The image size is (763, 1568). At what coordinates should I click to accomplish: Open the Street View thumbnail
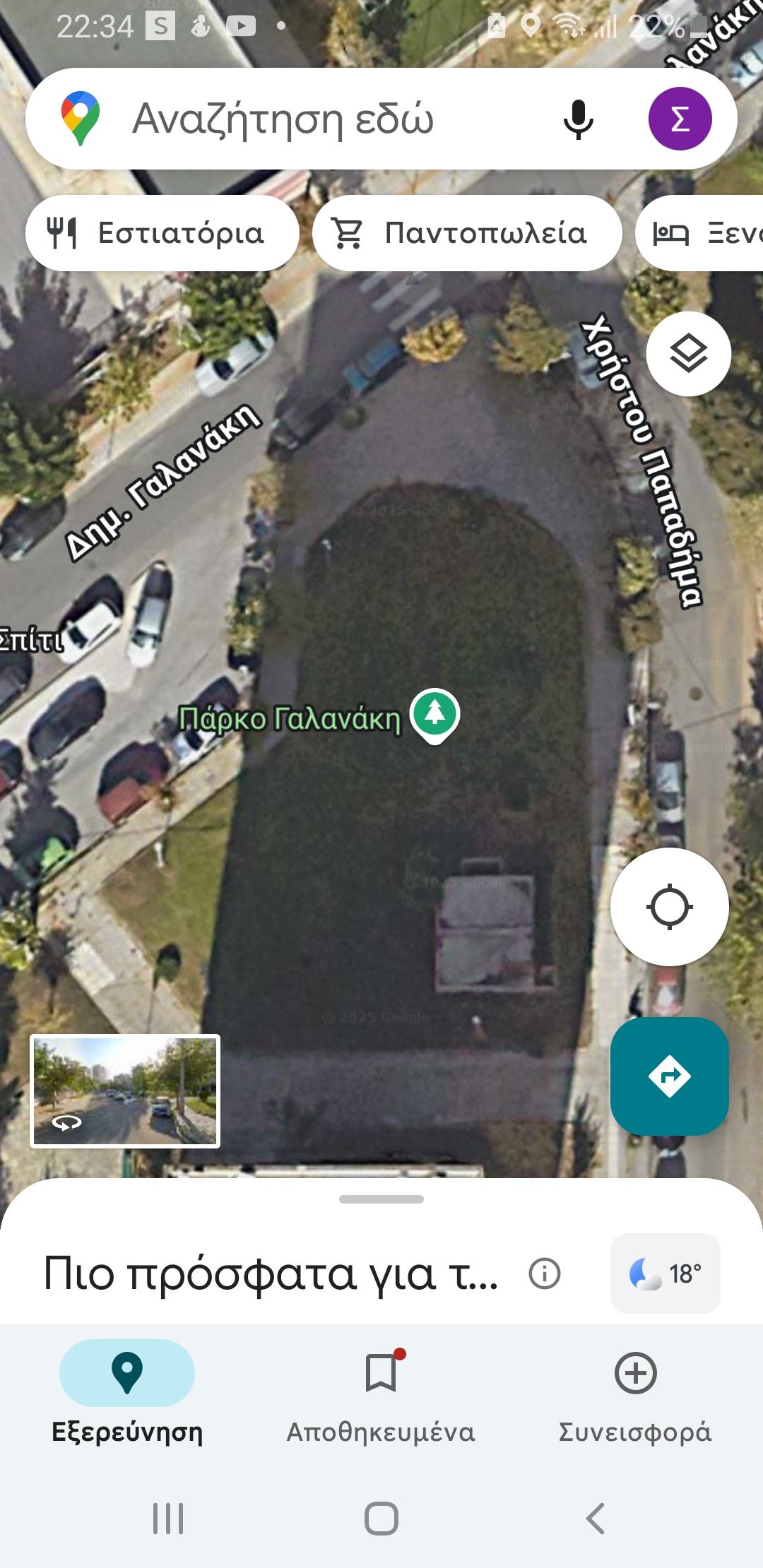tap(125, 1091)
